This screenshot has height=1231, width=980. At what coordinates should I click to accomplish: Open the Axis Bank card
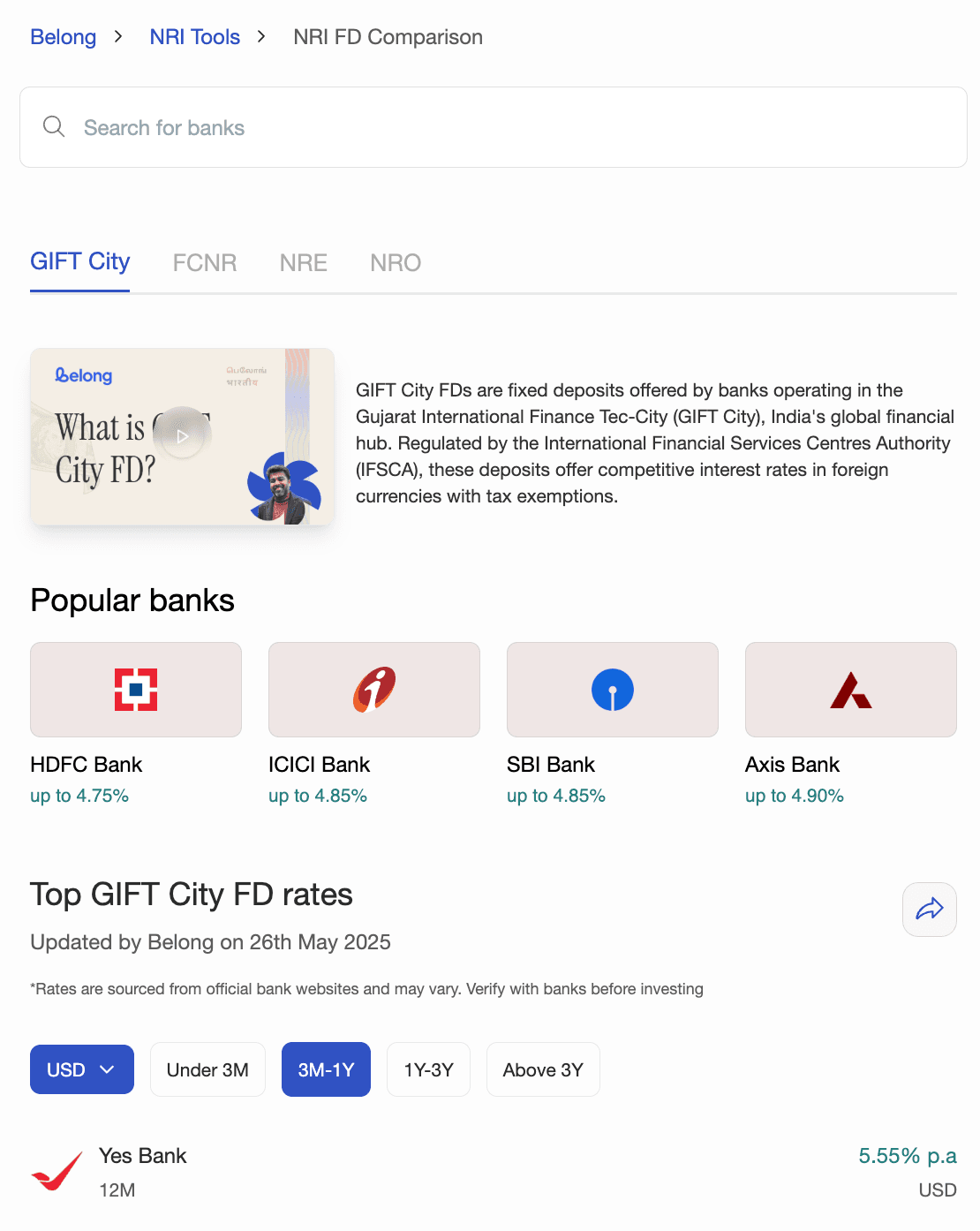(x=851, y=690)
